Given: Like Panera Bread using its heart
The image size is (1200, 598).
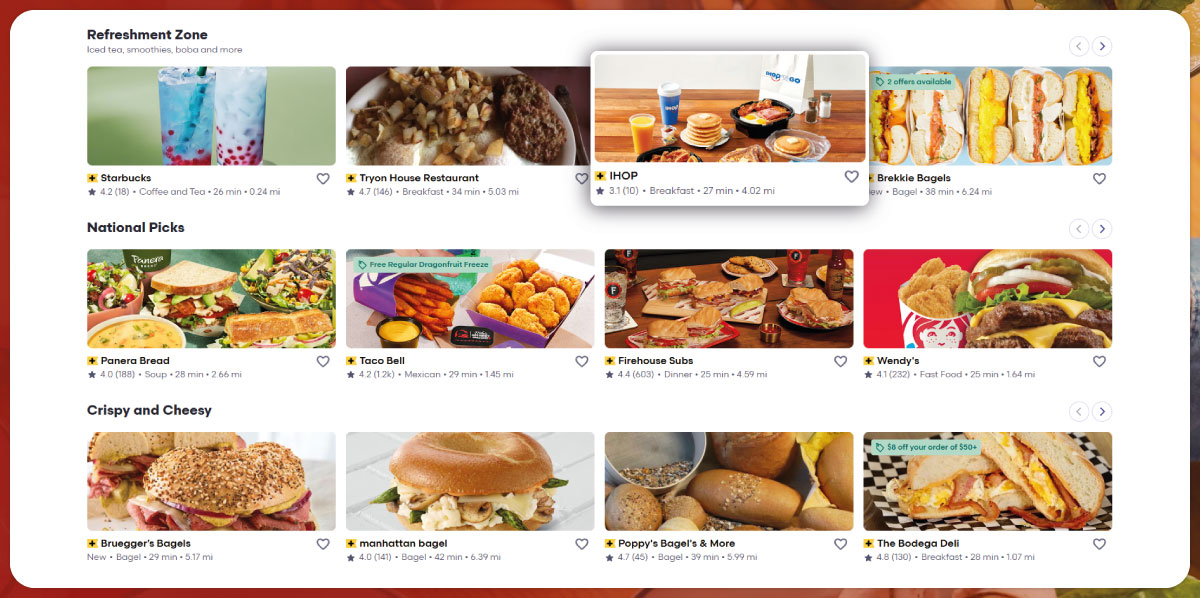Looking at the screenshot, I should [323, 362].
